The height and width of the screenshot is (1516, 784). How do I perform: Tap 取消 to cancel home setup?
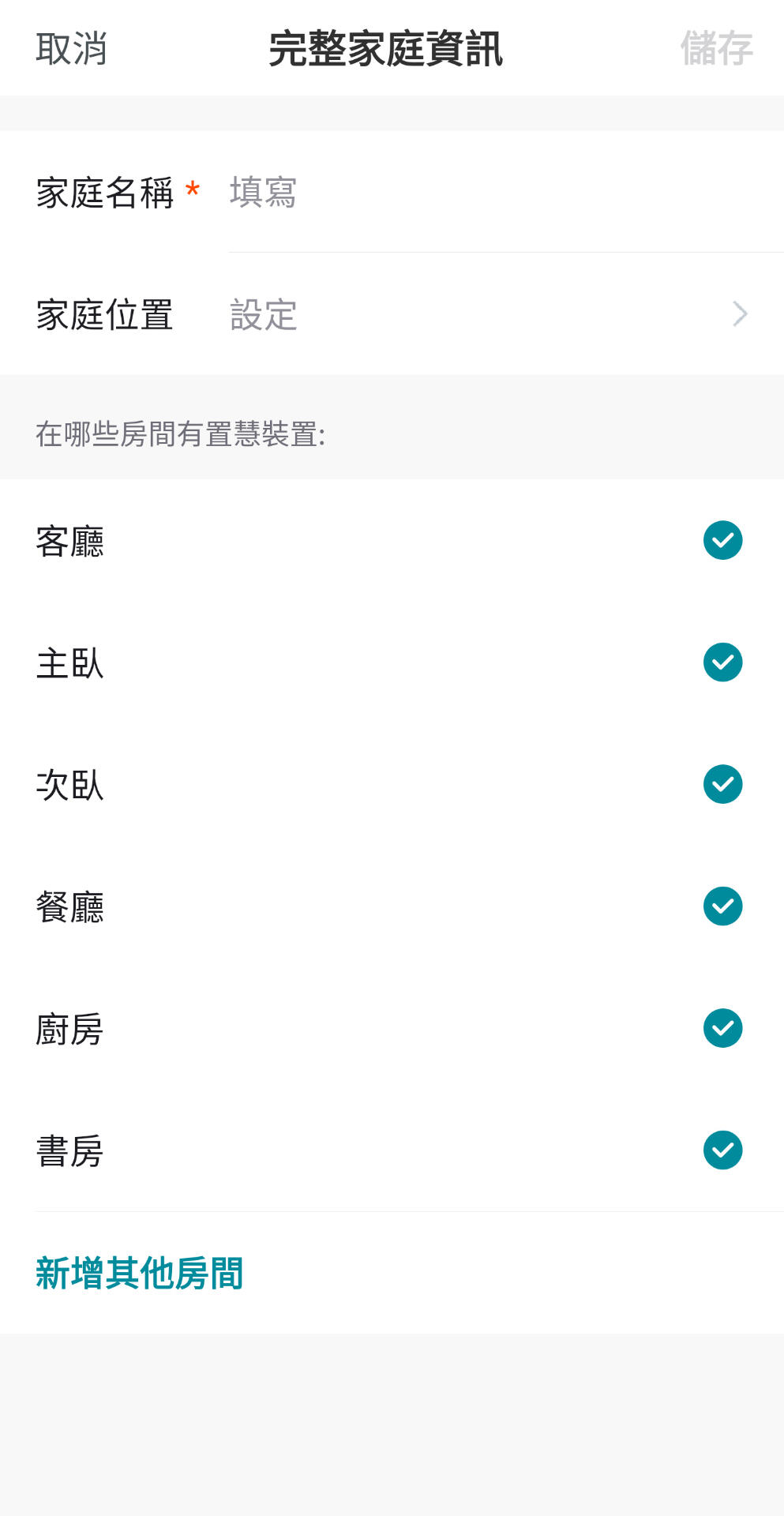pos(71,49)
